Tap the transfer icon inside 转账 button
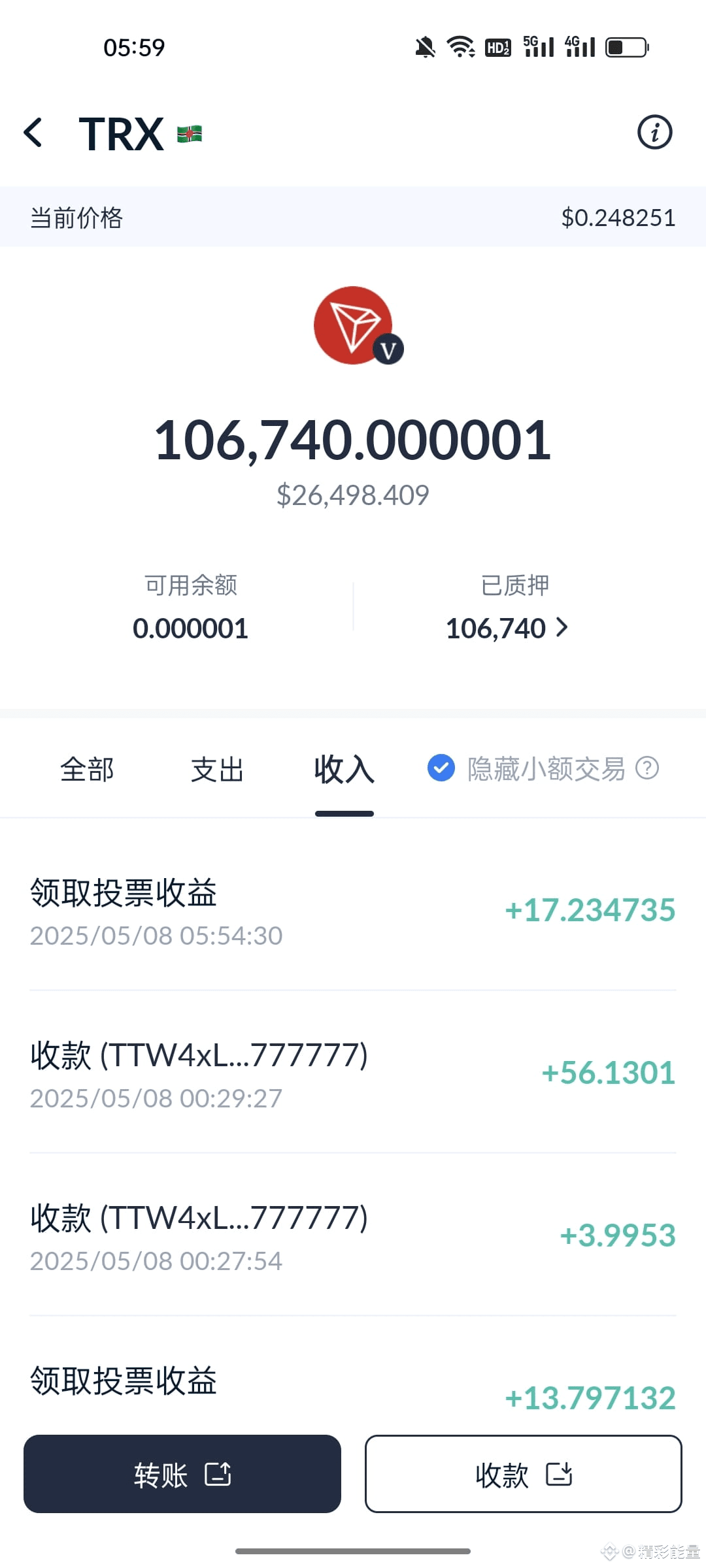The width and height of the screenshot is (706, 1568). pos(219,1475)
